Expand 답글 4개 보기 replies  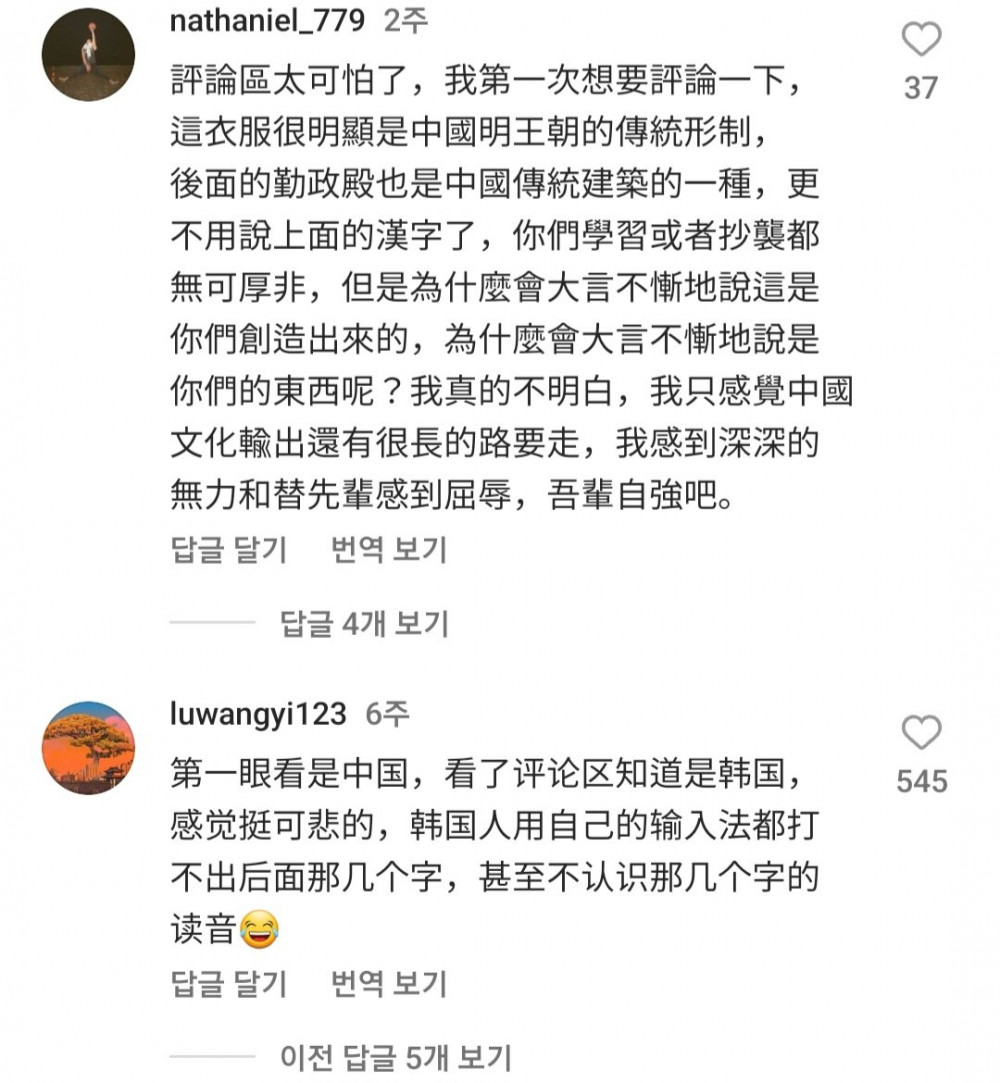pos(364,624)
